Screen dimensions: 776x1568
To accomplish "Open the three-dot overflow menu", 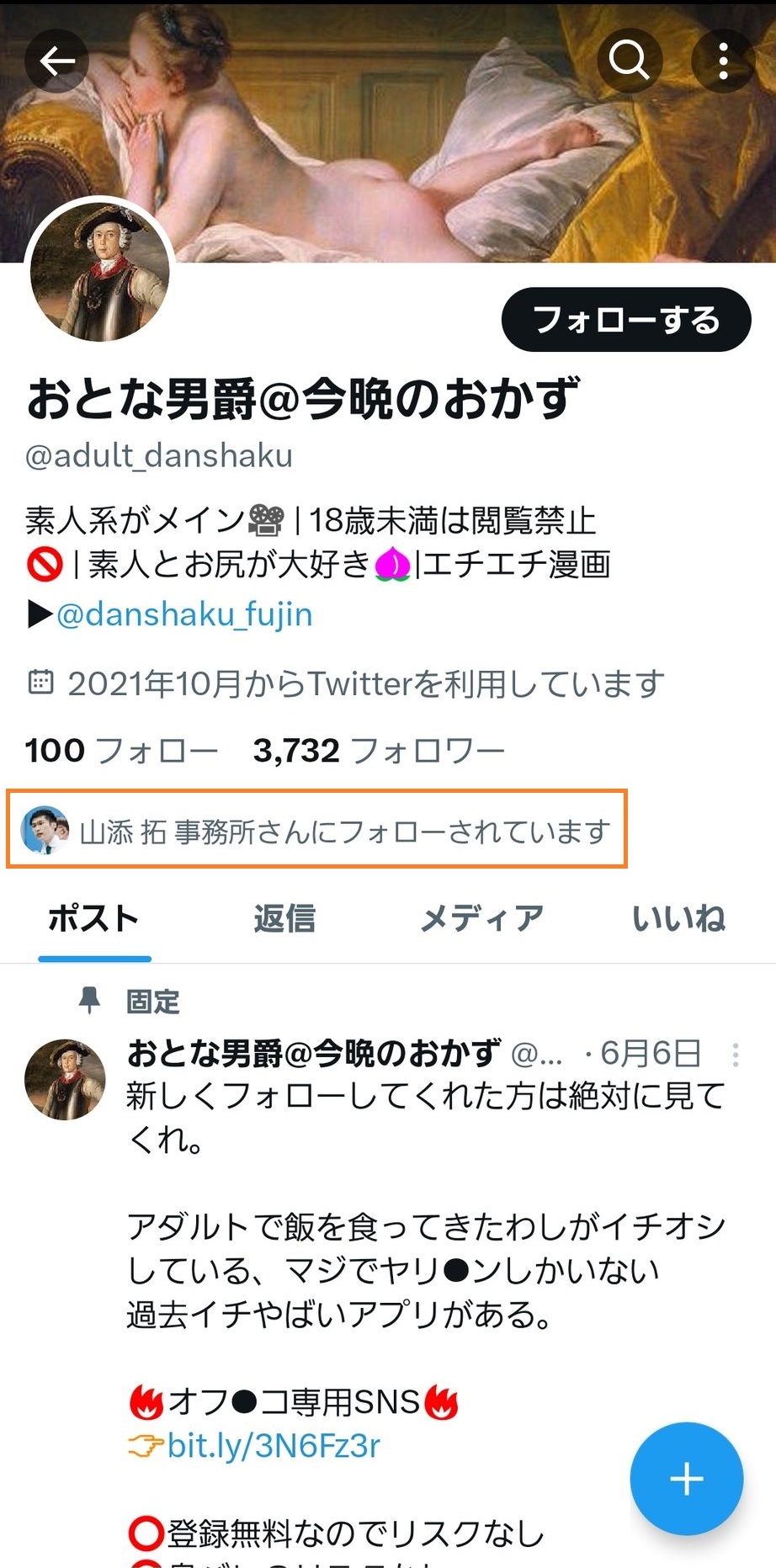I will pos(723,61).
